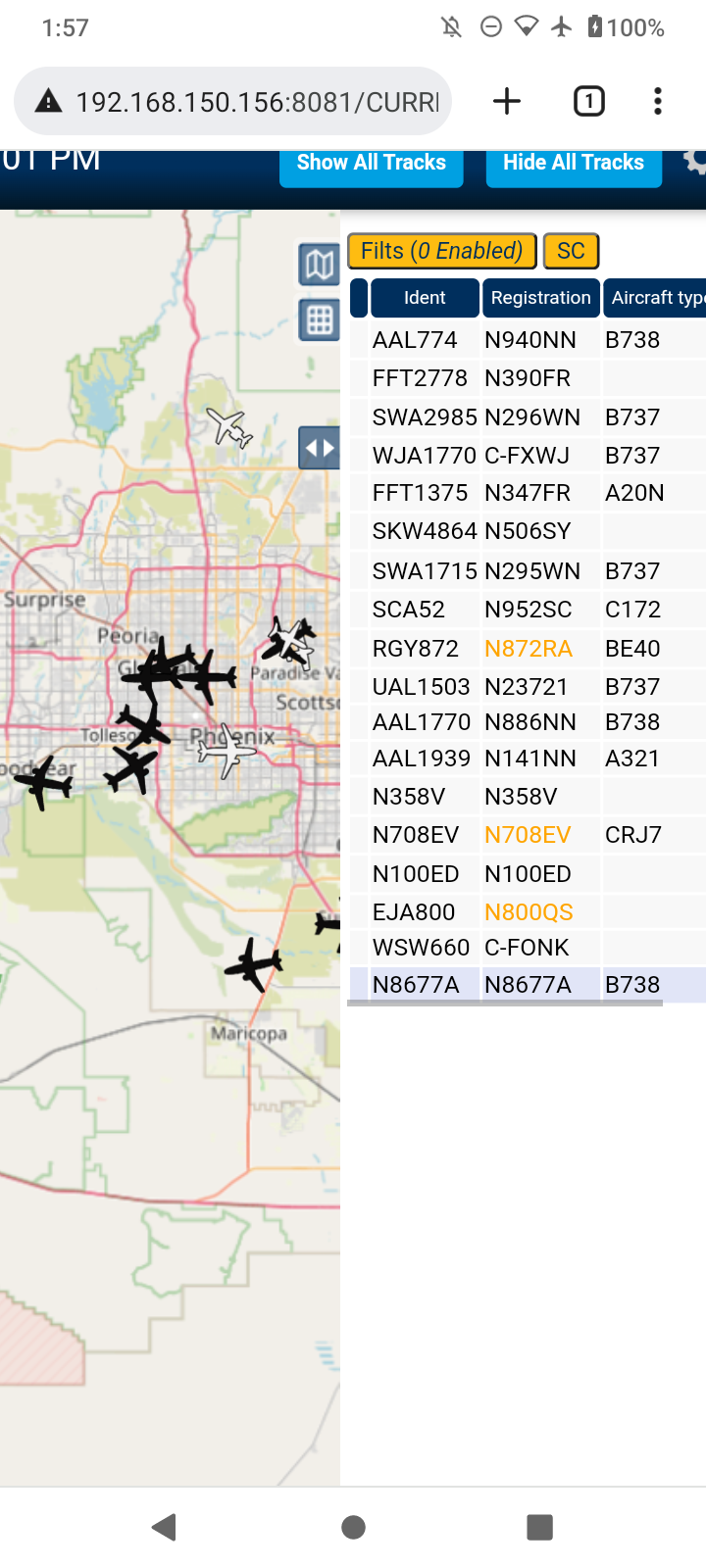Sort by Aircraft type column header
Image resolution: width=706 pixels, height=1568 pixels.
point(654,298)
